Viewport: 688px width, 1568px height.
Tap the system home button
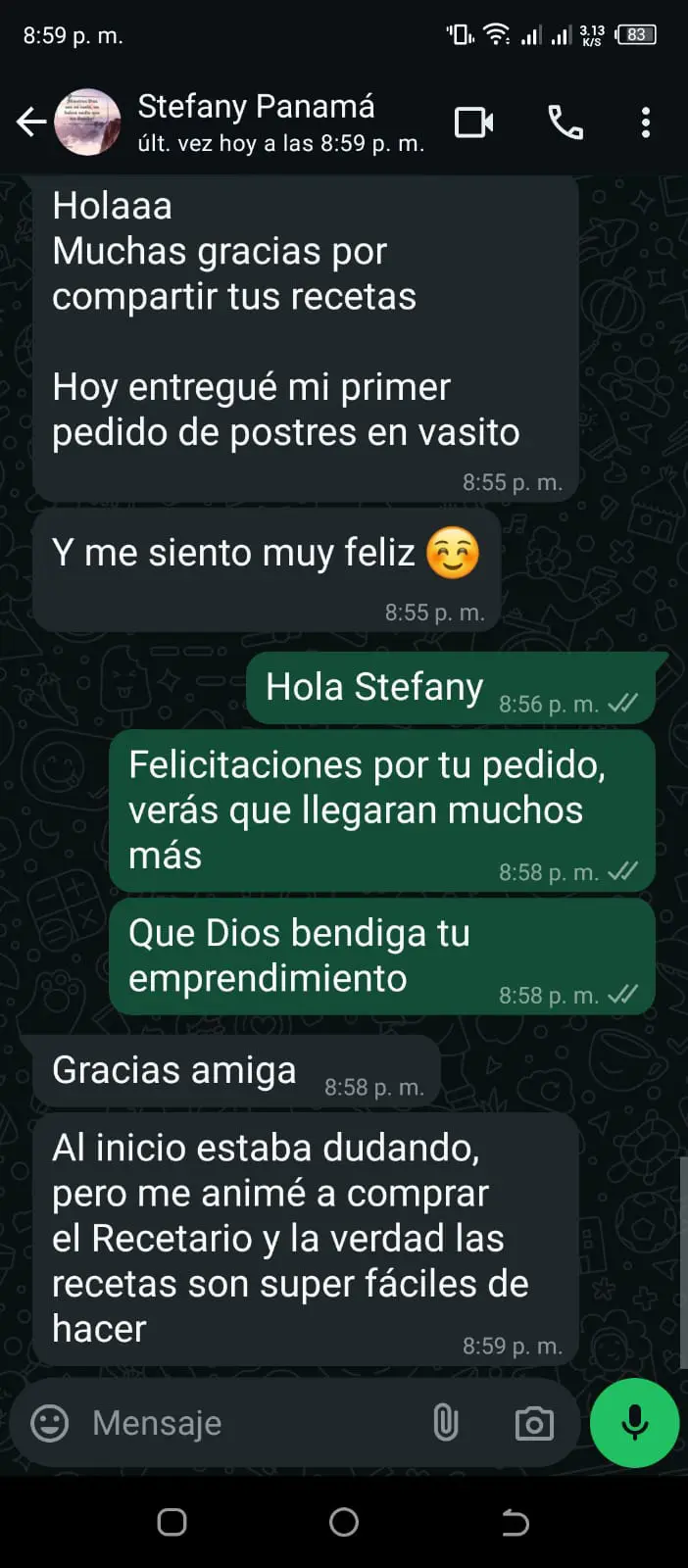pyautogui.click(x=344, y=1522)
